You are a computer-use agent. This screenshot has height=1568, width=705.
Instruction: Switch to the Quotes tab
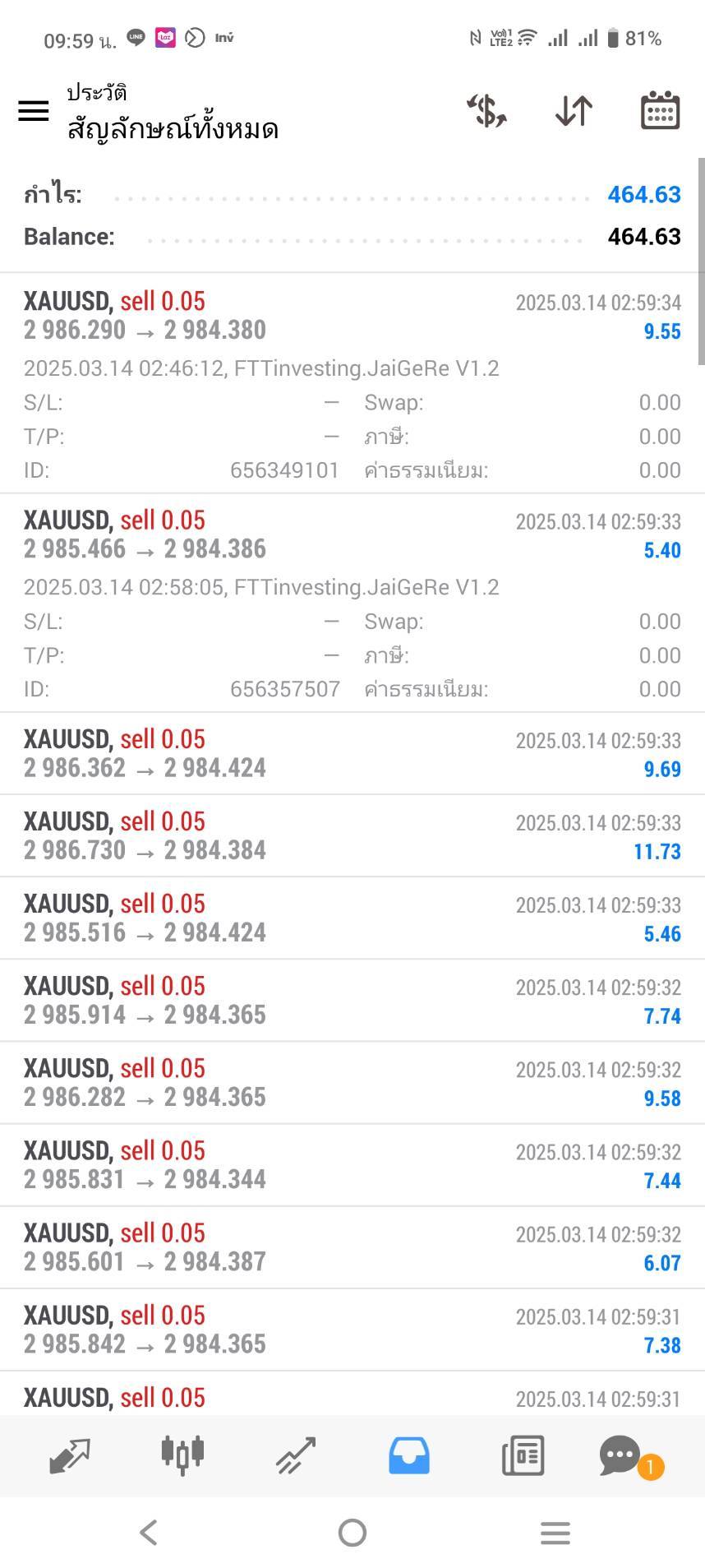pos(70,1455)
